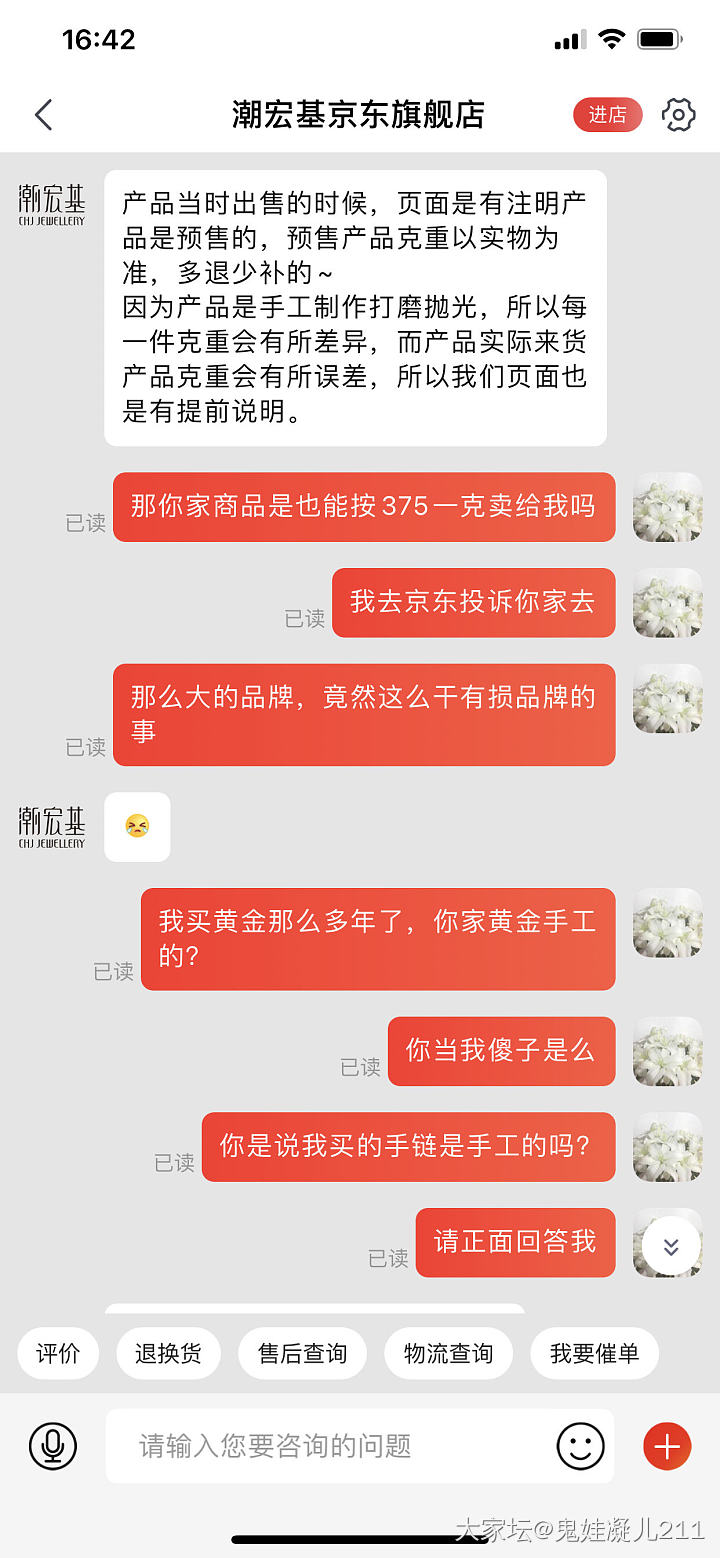Tap the 潮宏基 avatar beside the first message
This screenshot has height=1558, width=720.
52,204
